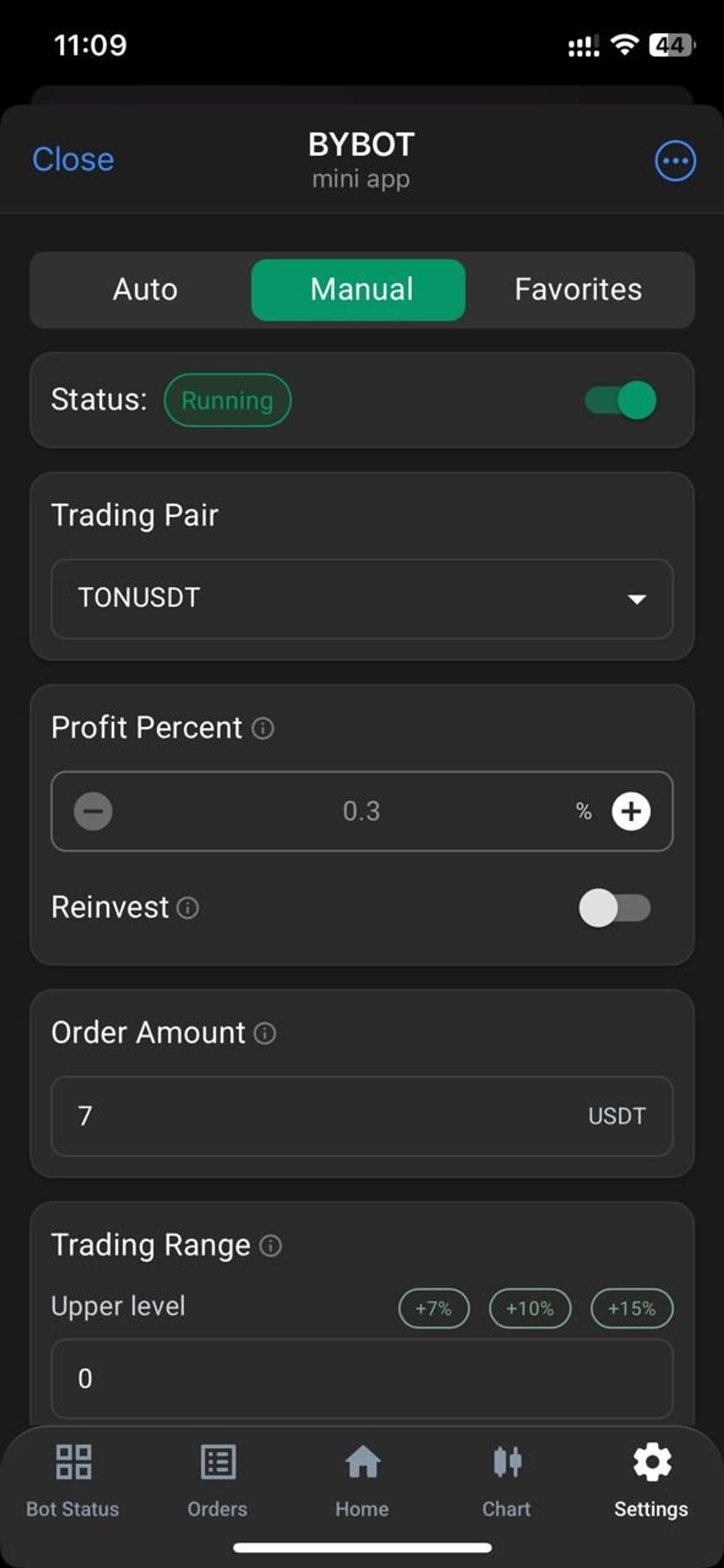Decrease profit percent with minus button
This screenshot has height=1568, width=724.
pyautogui.click(x=93, y=811)
